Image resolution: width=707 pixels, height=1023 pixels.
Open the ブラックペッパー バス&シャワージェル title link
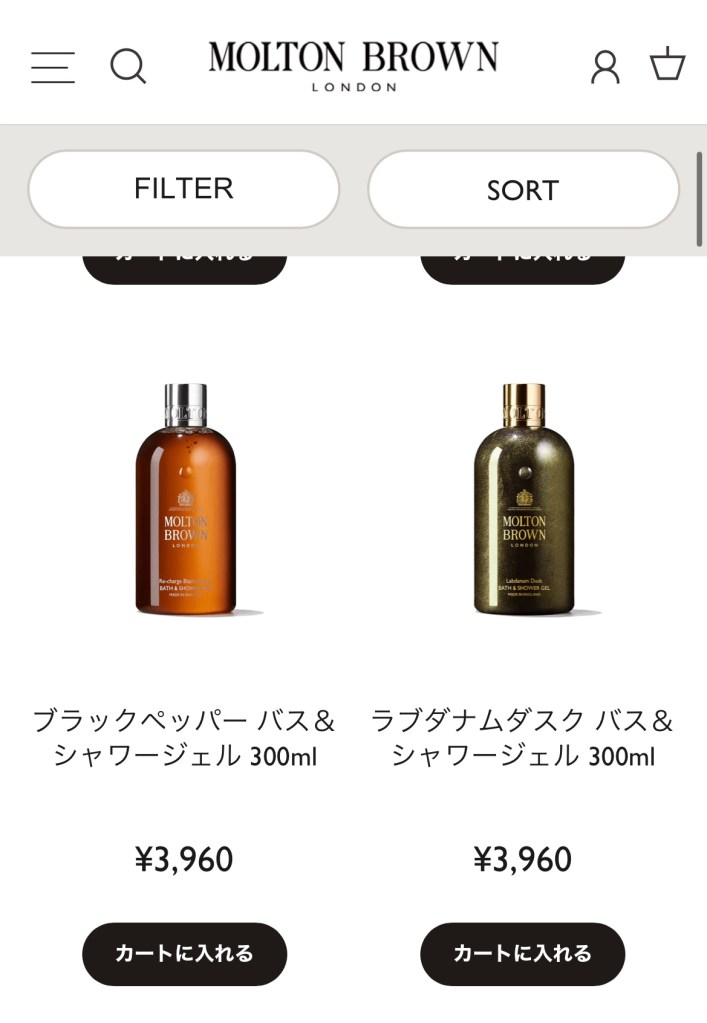[185, 738]
